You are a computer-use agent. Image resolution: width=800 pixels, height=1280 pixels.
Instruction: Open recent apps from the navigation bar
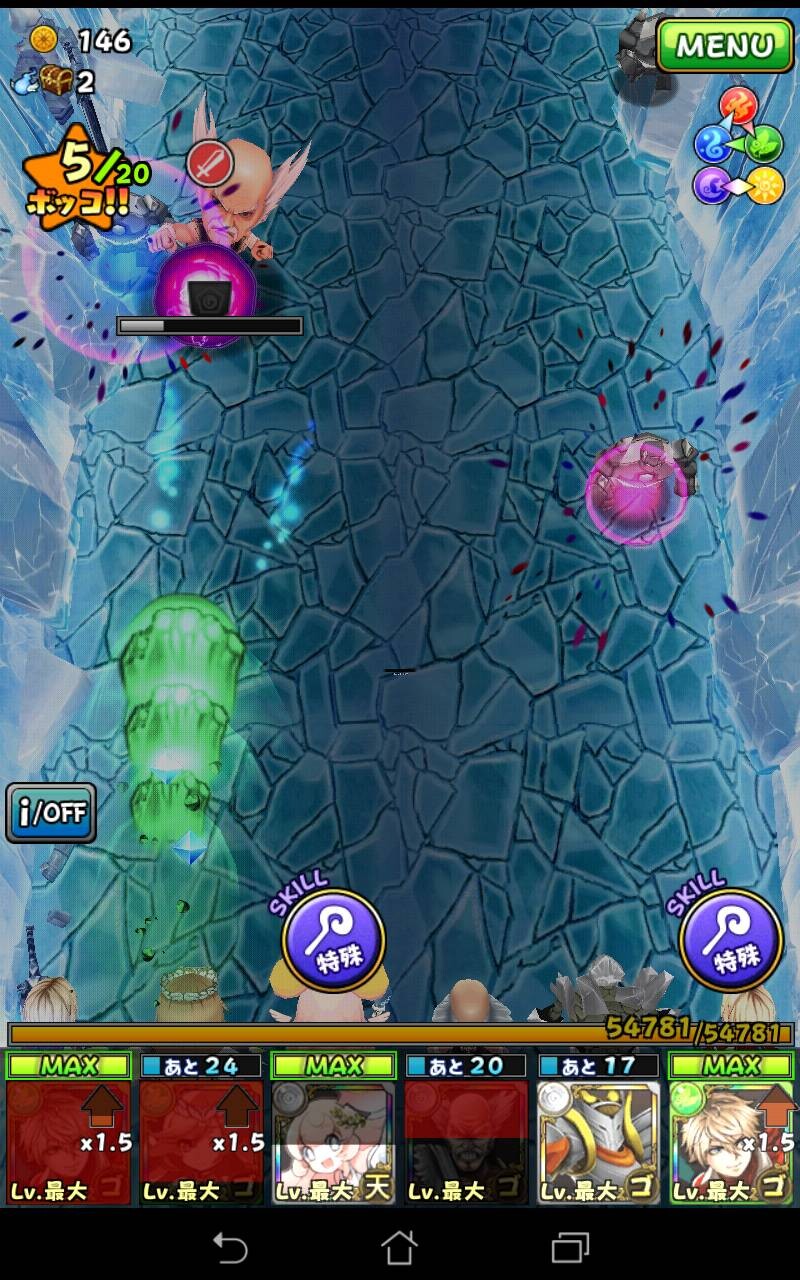[x=571, y=1247]
